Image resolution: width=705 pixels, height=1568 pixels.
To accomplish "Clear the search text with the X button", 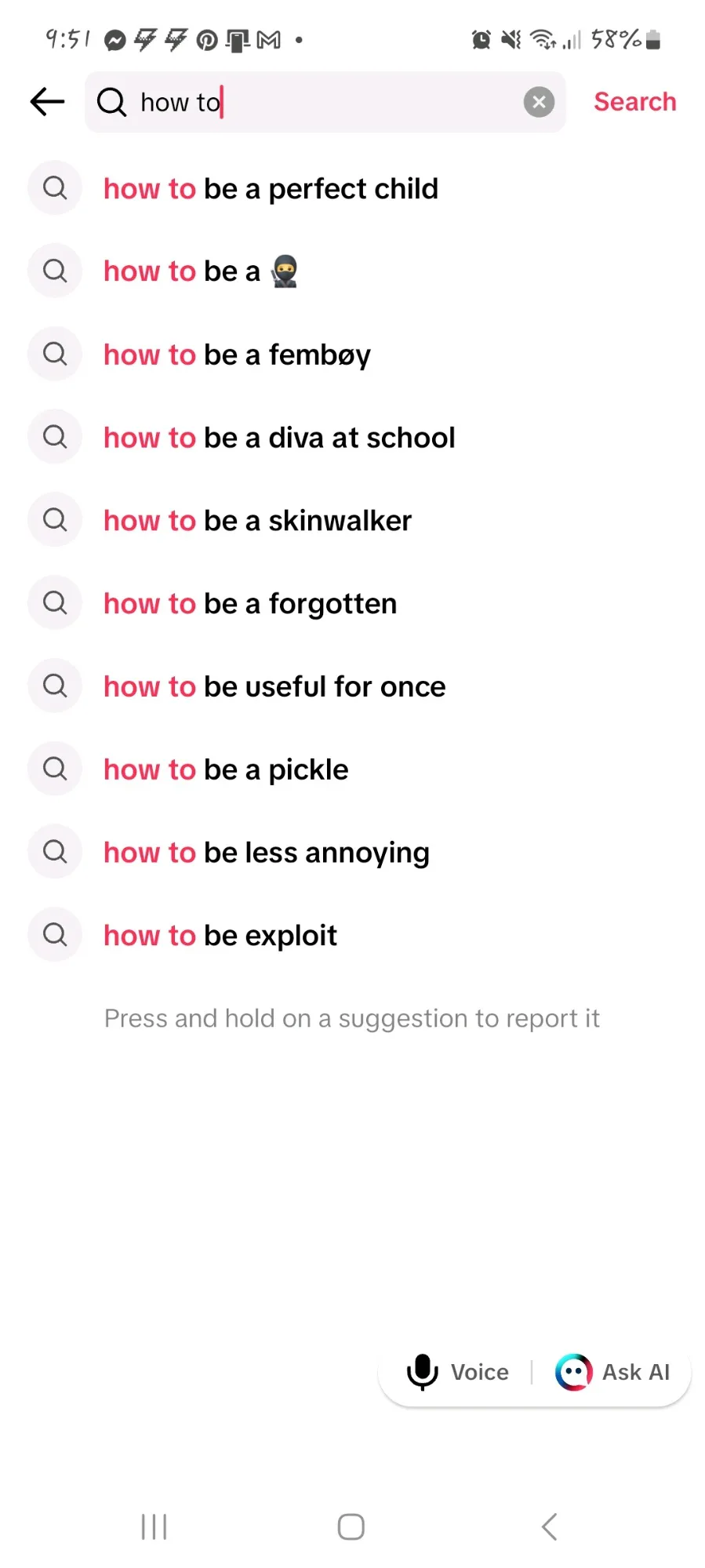I will click(539, 102).
